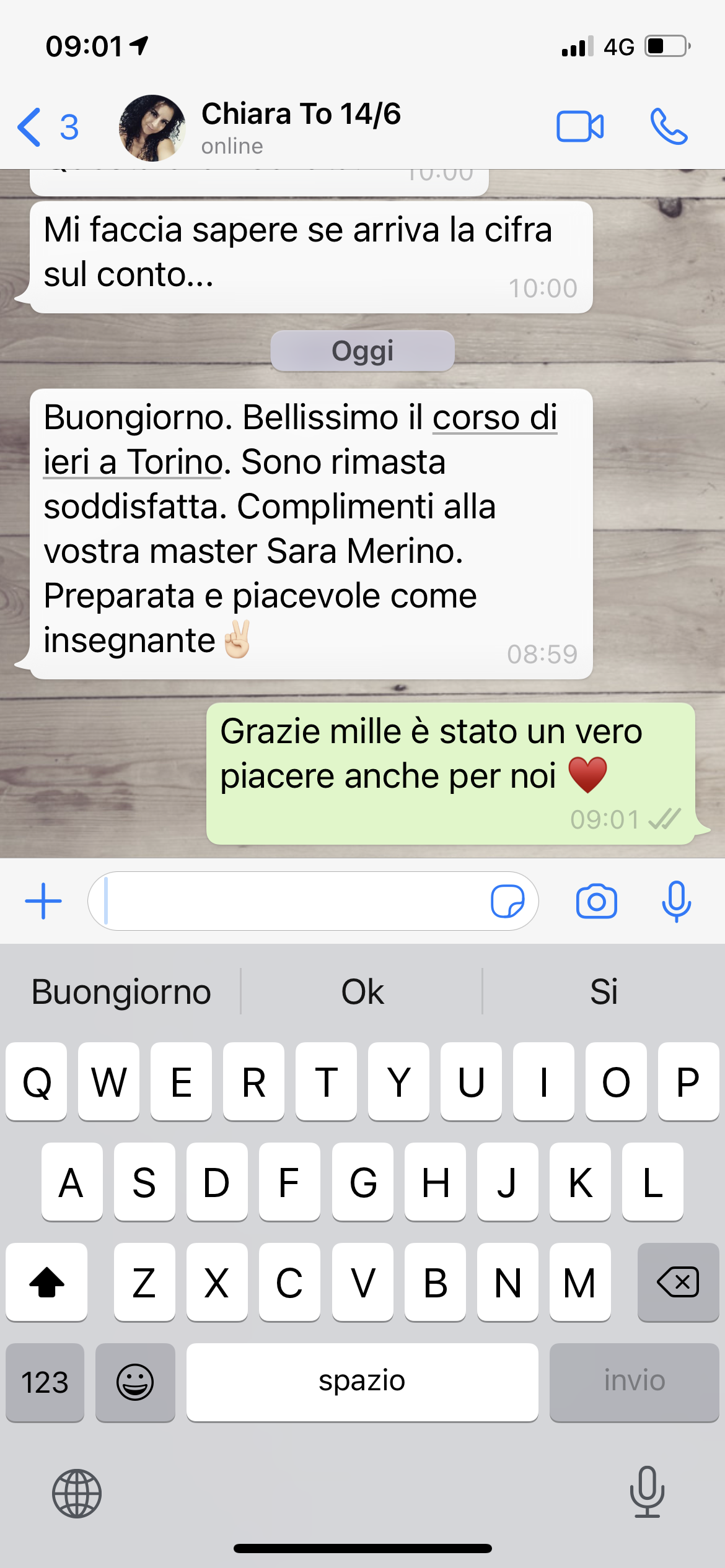This screenshot has width=725, height=1568.
Task: Start a voice call with Chiara
Action: pyautogui.click(x=669, y=127)
